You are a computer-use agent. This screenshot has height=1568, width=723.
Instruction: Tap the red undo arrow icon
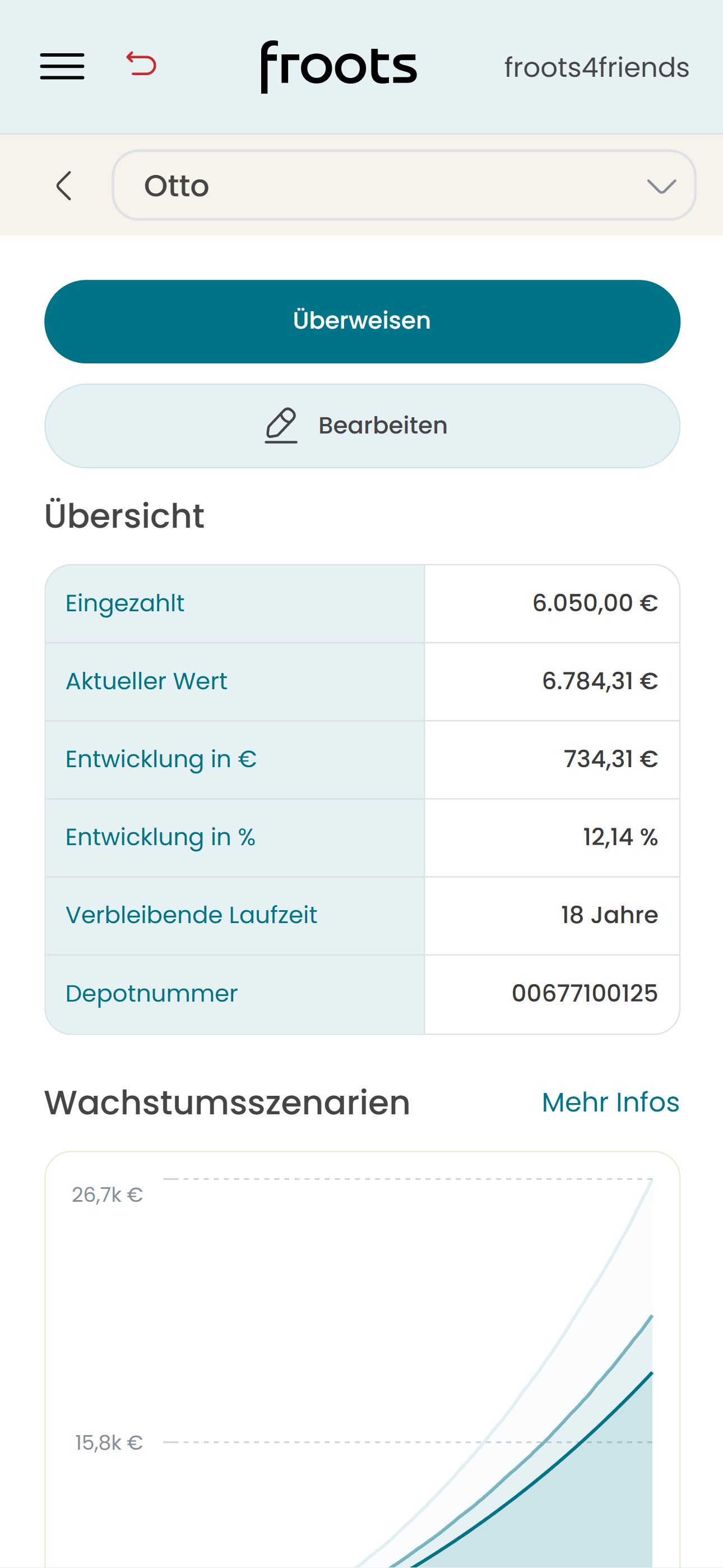[141, 64]
